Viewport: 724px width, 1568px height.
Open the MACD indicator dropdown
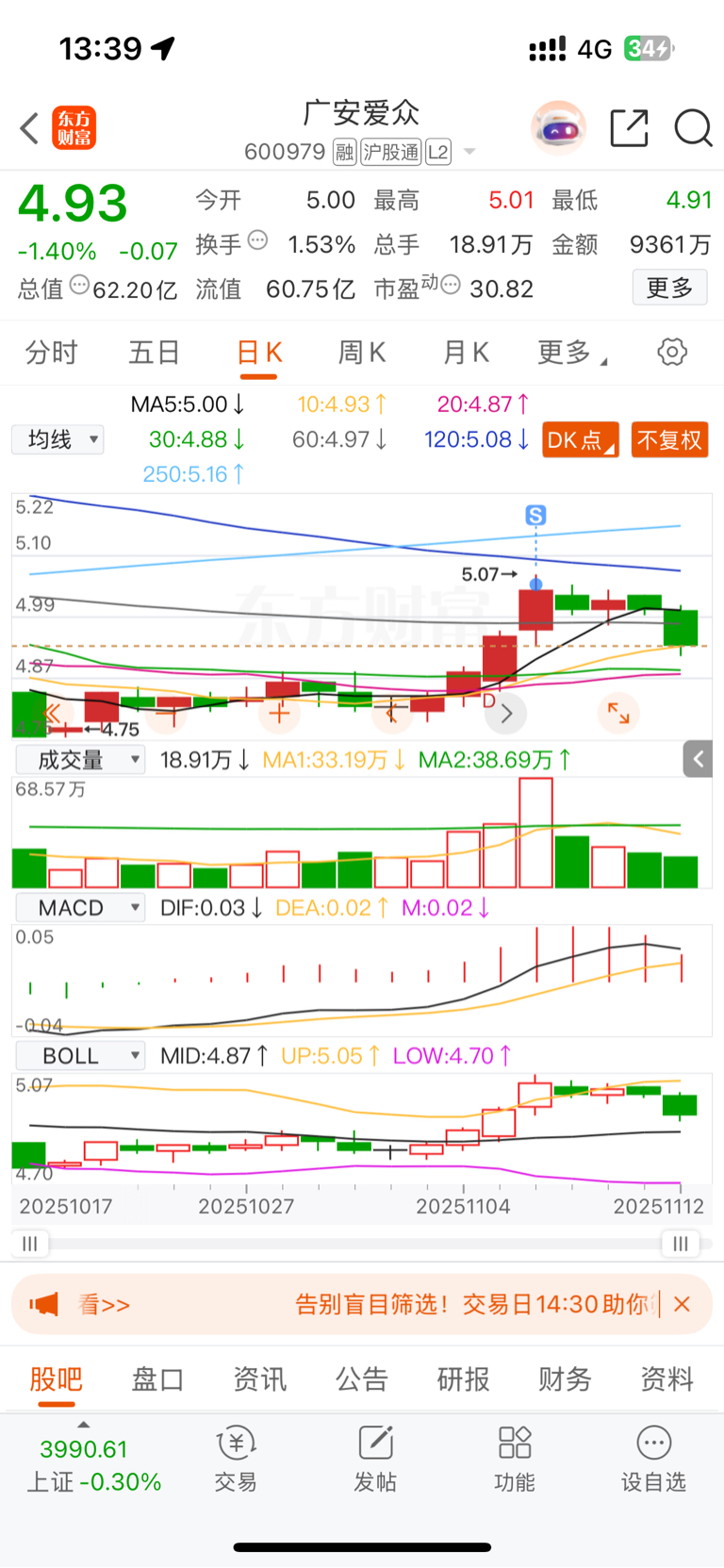(81, 908)
